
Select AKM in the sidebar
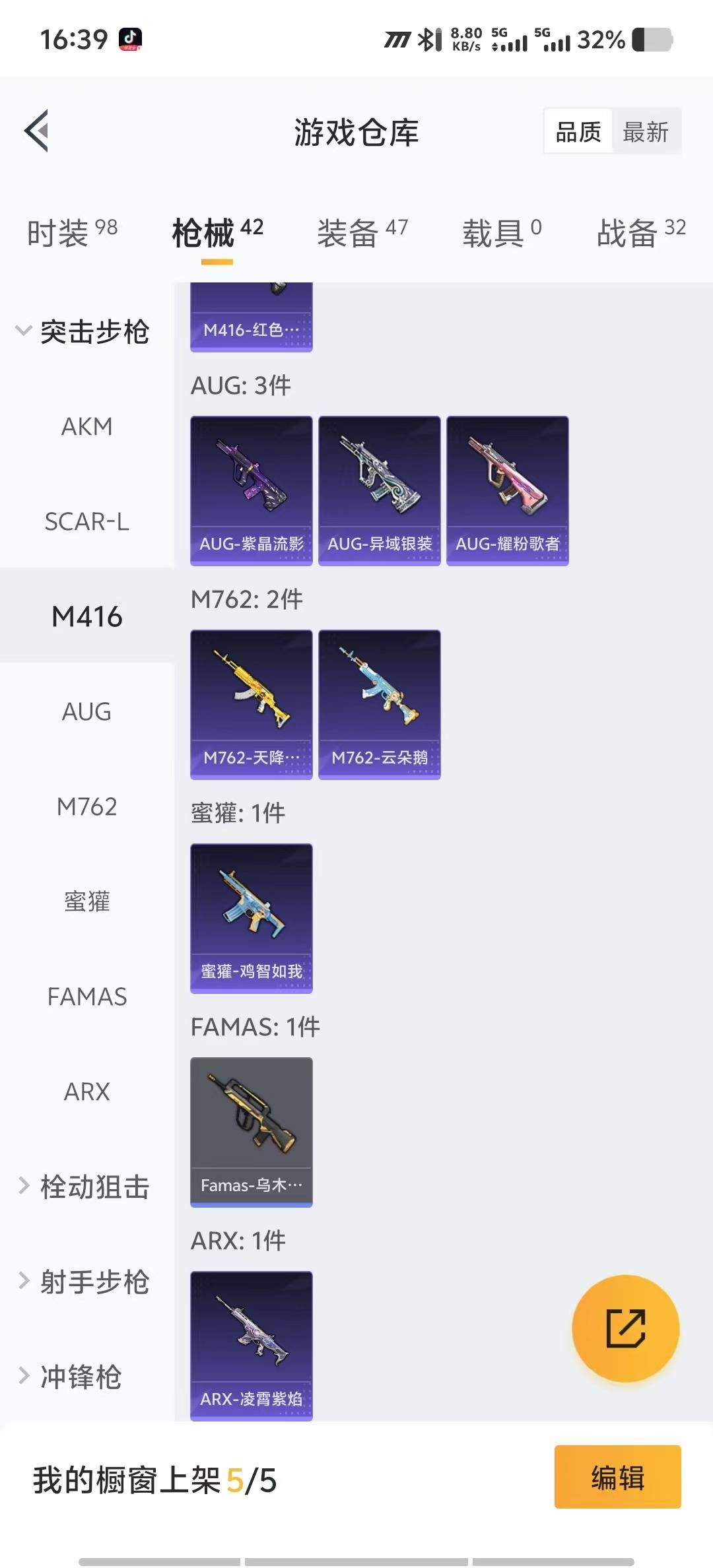(86, 426)
